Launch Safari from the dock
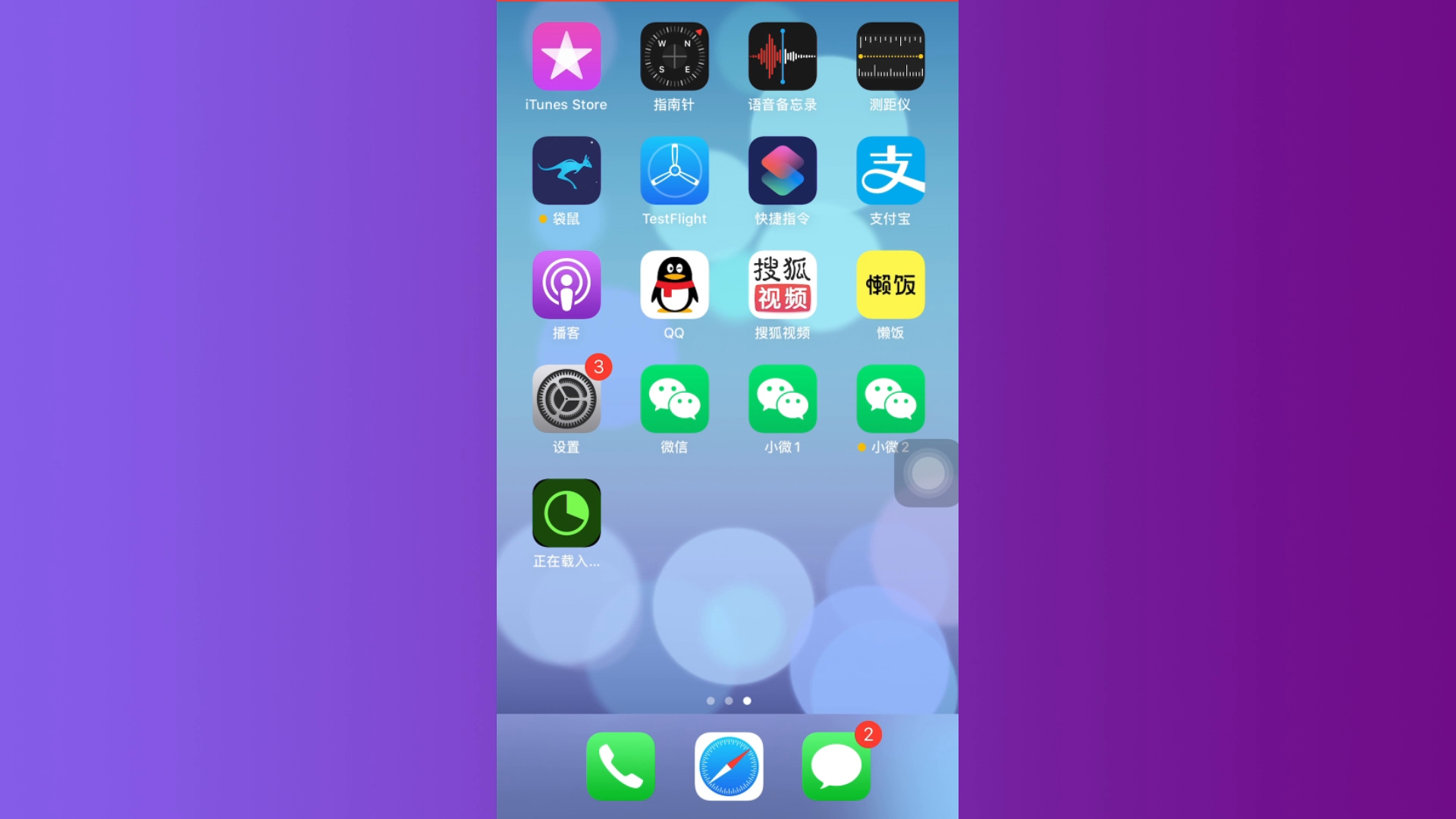The image size is (1456, 819). (x=729, y=766)
